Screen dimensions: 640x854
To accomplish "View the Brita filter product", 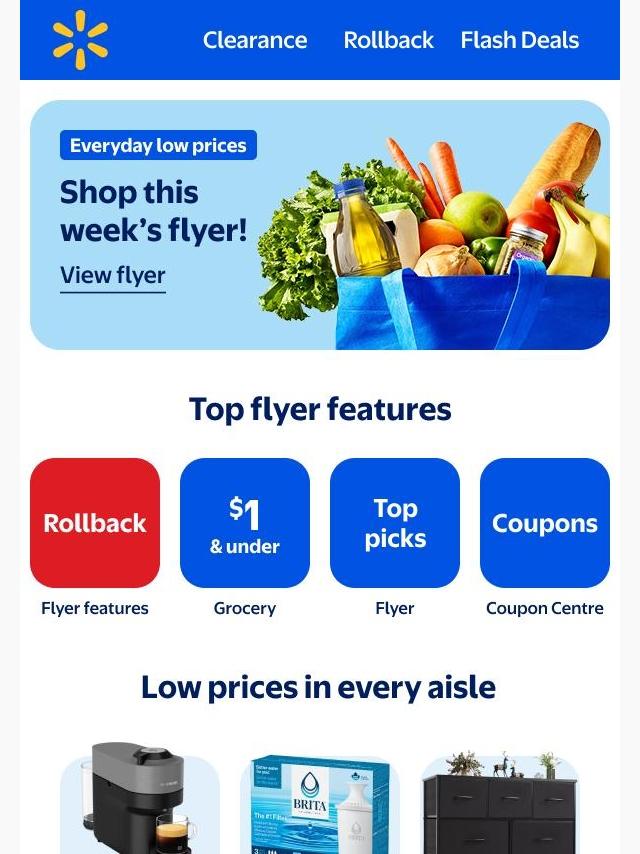I will click(x=320, y=804).
